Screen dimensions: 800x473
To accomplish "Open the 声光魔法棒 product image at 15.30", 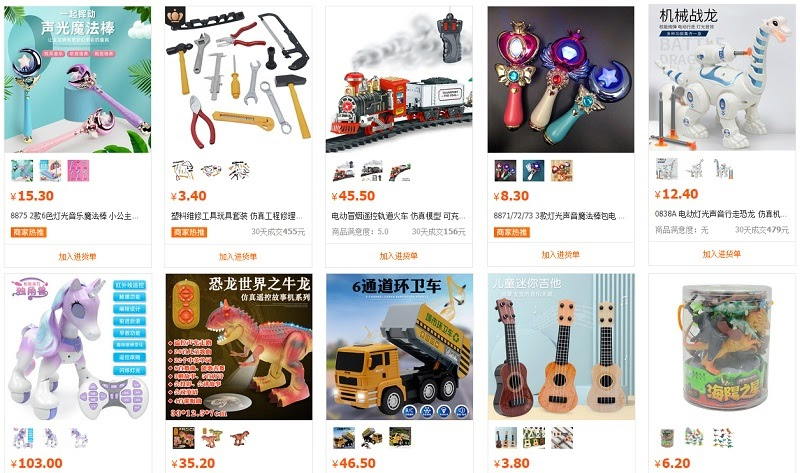I will [x=78, y=80].
